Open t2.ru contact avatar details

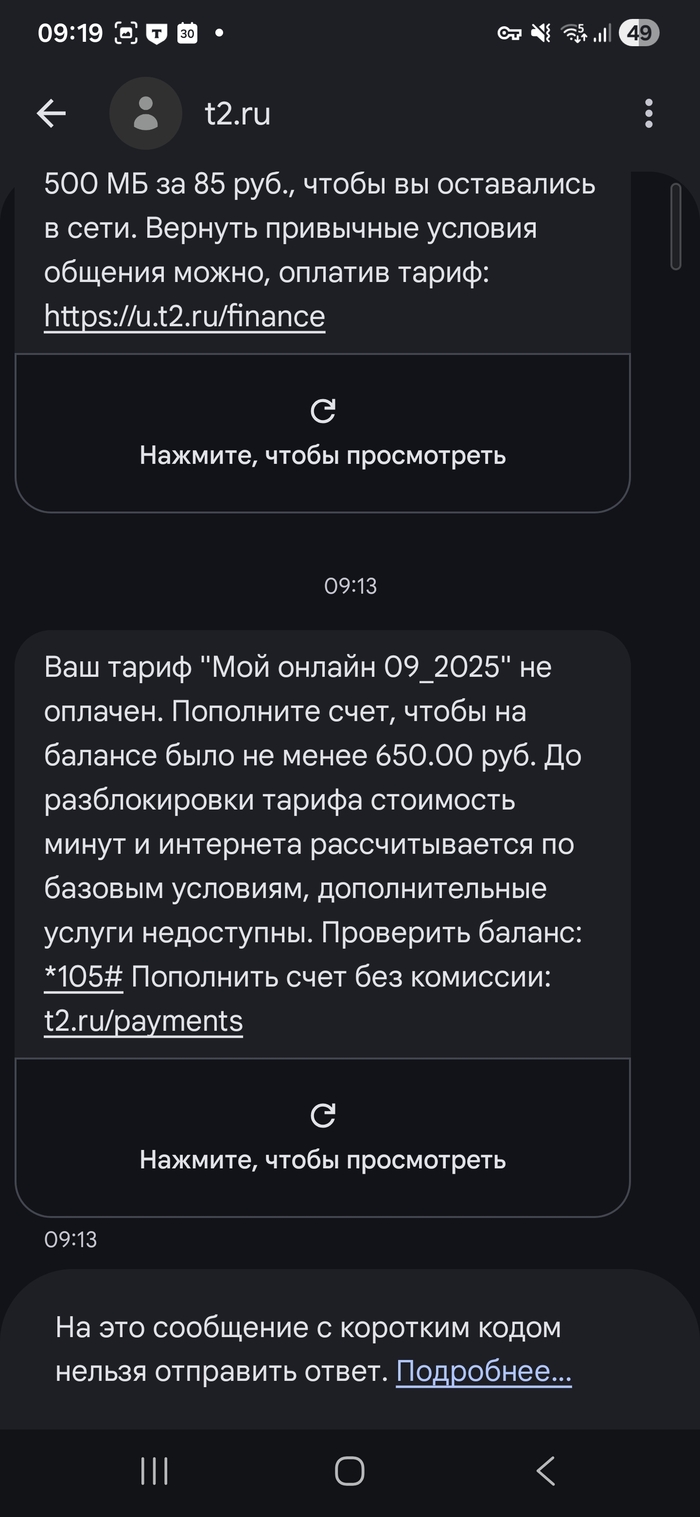pos(146,114)
